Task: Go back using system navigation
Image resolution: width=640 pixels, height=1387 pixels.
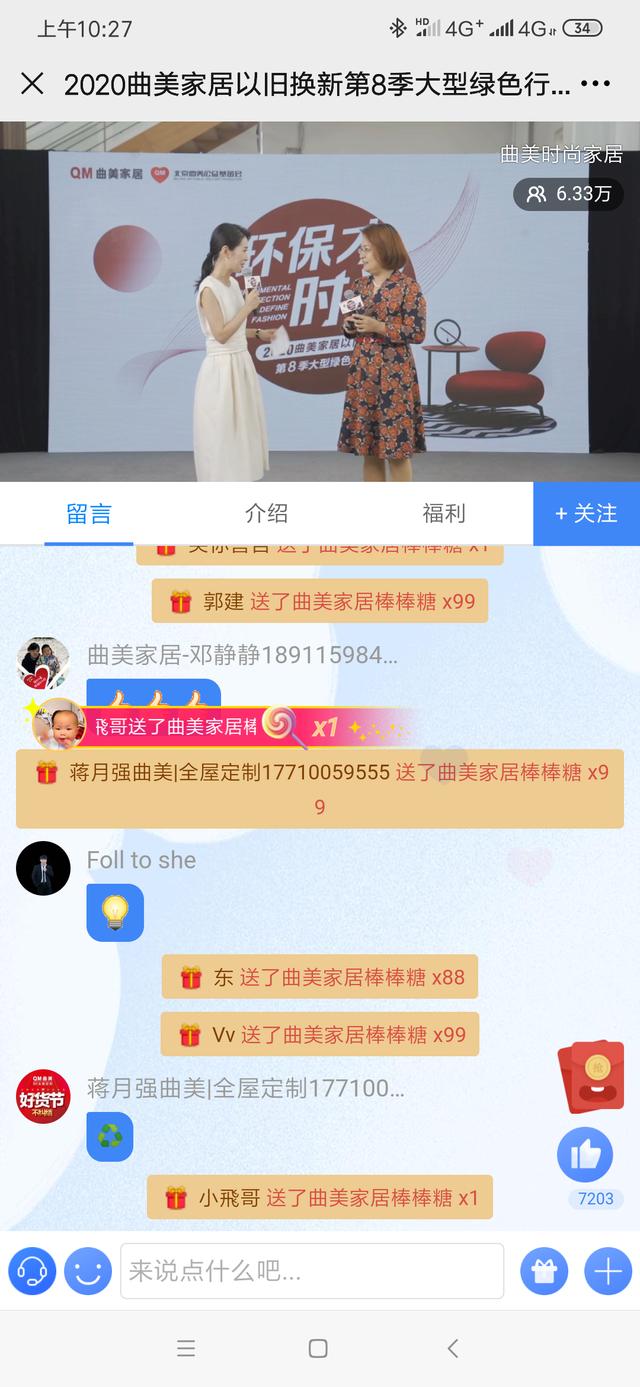Action: click(x=453, y=1348)
